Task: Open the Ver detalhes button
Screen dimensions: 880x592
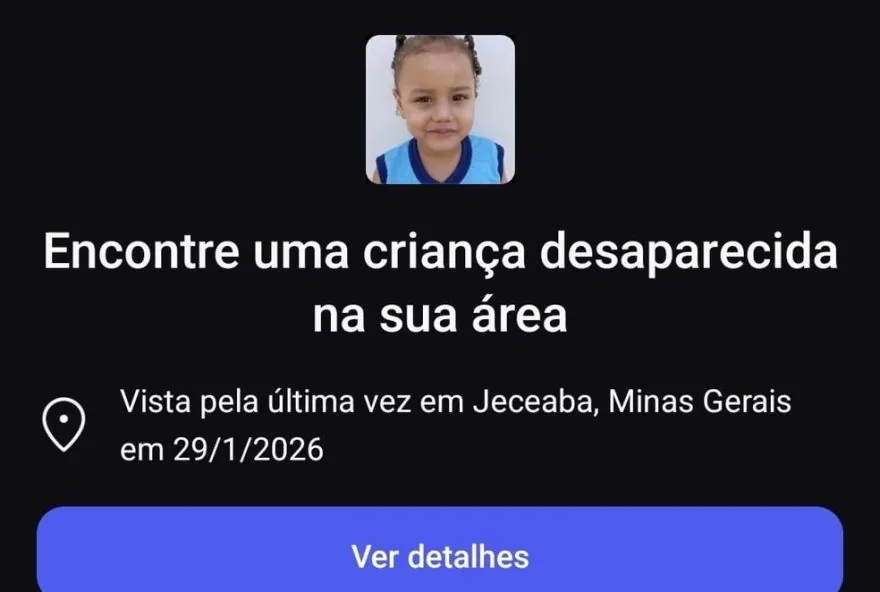Action: (x=440, y=555)
